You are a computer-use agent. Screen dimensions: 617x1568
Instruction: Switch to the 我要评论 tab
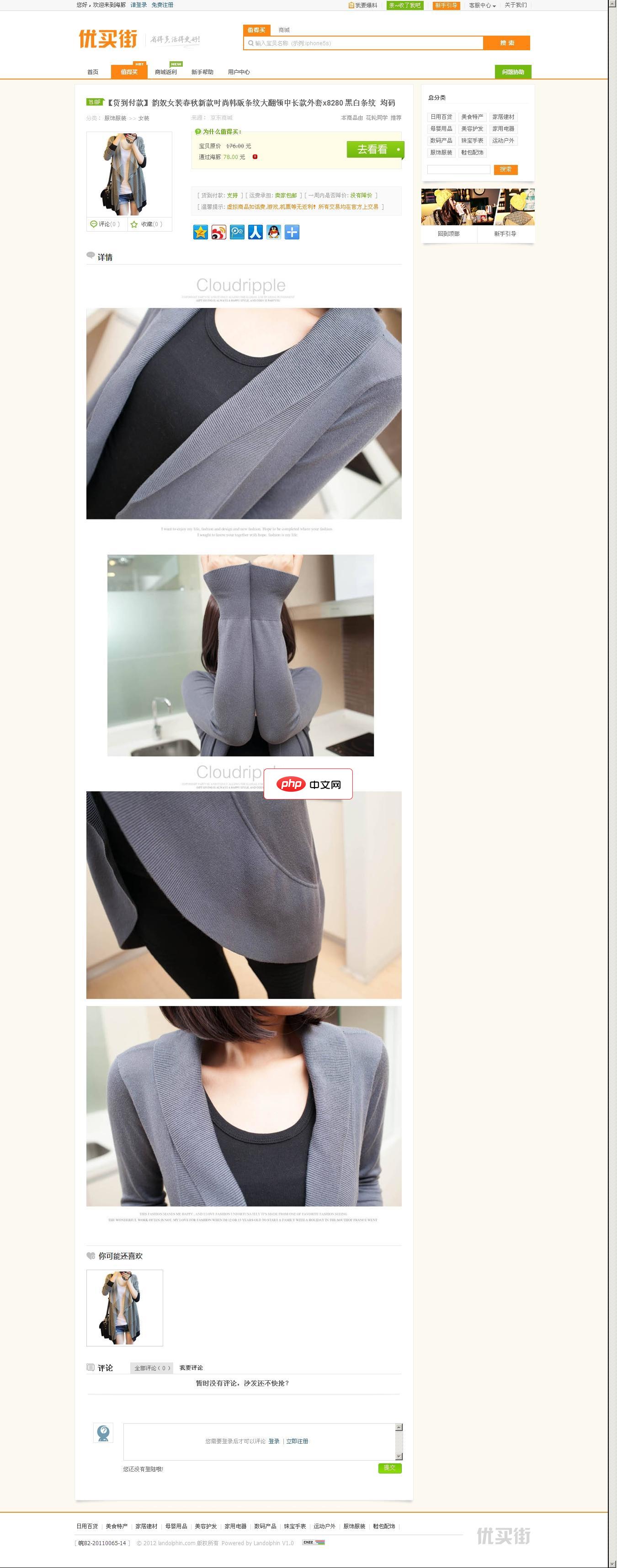tap(191, 1368)
